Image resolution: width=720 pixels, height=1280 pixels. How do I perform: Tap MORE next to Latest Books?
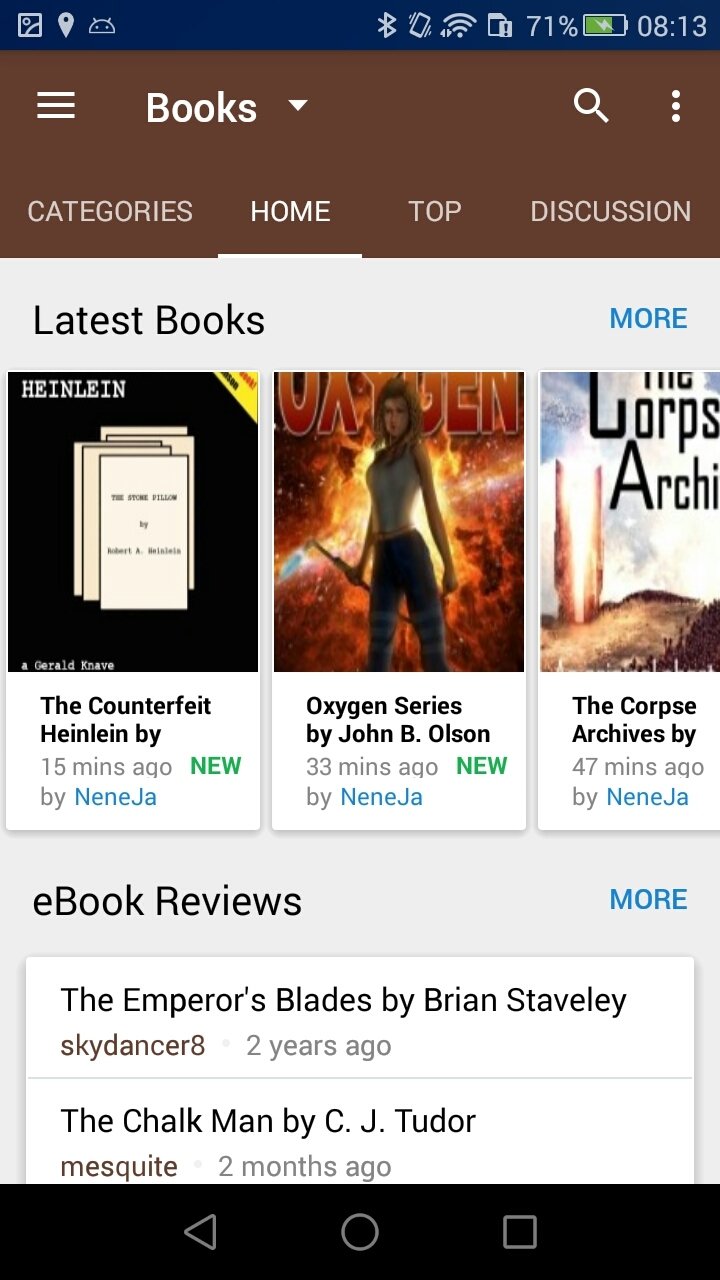point(648,318)
